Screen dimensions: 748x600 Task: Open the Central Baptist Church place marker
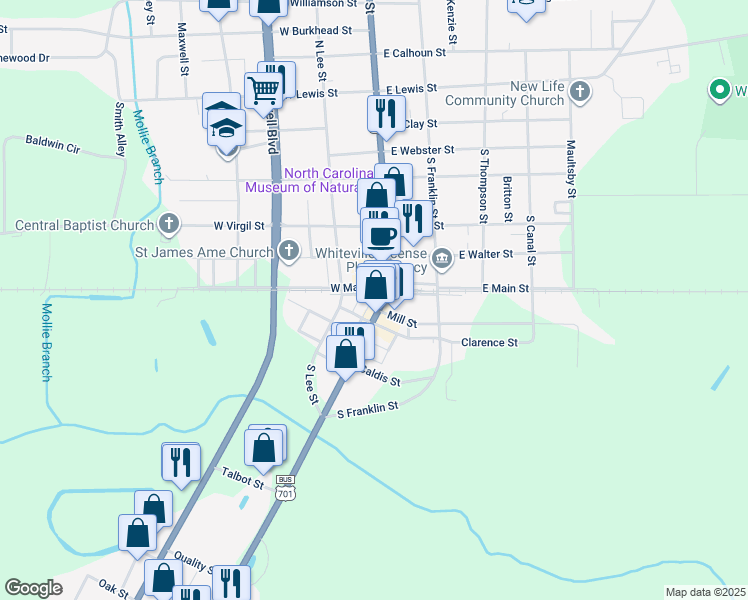[169, 224]
